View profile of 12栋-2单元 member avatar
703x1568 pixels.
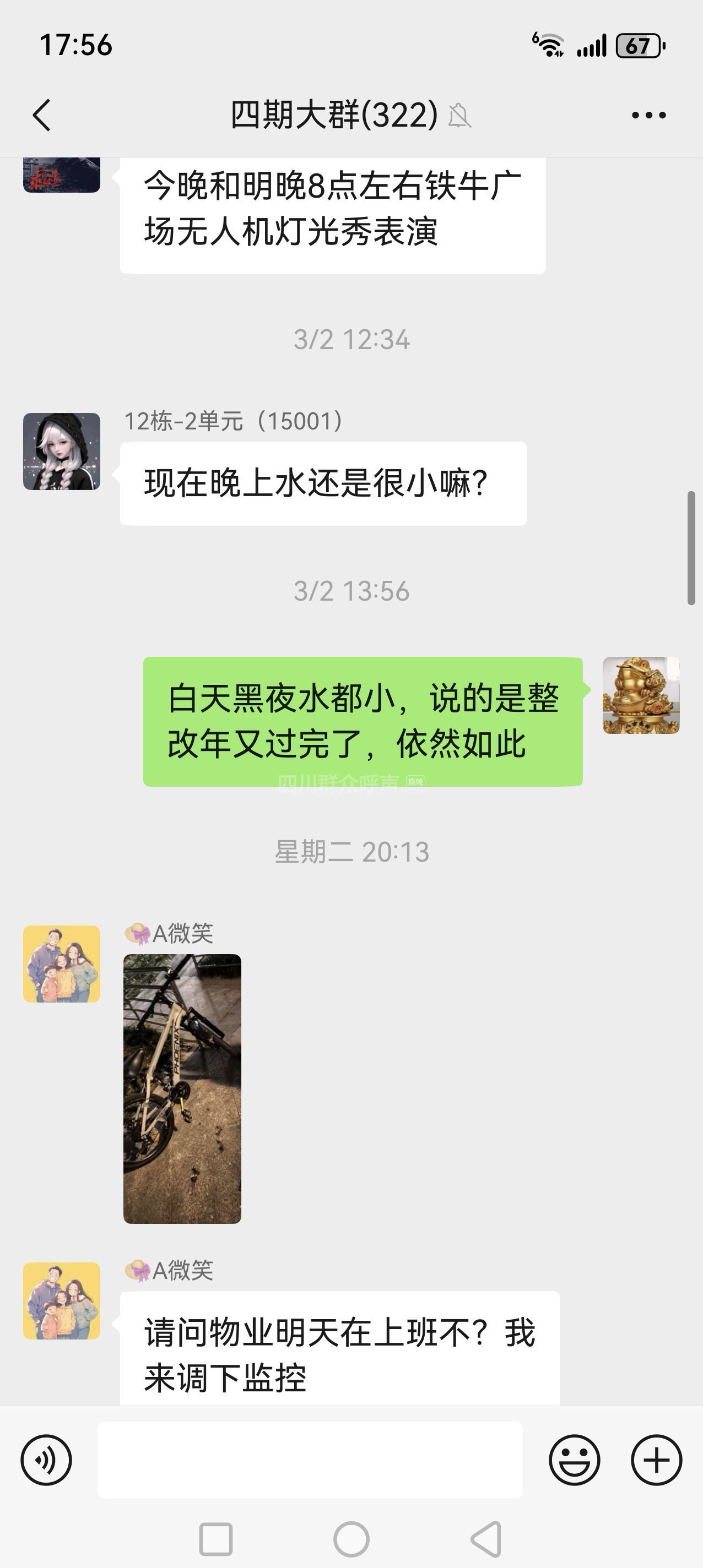pos(62,451)
